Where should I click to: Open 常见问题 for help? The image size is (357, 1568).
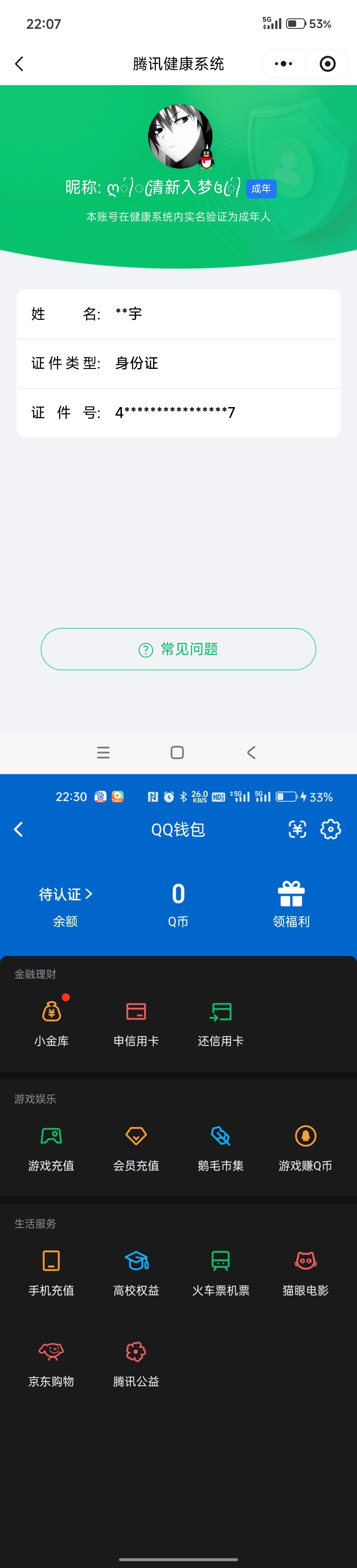(178, 649)
